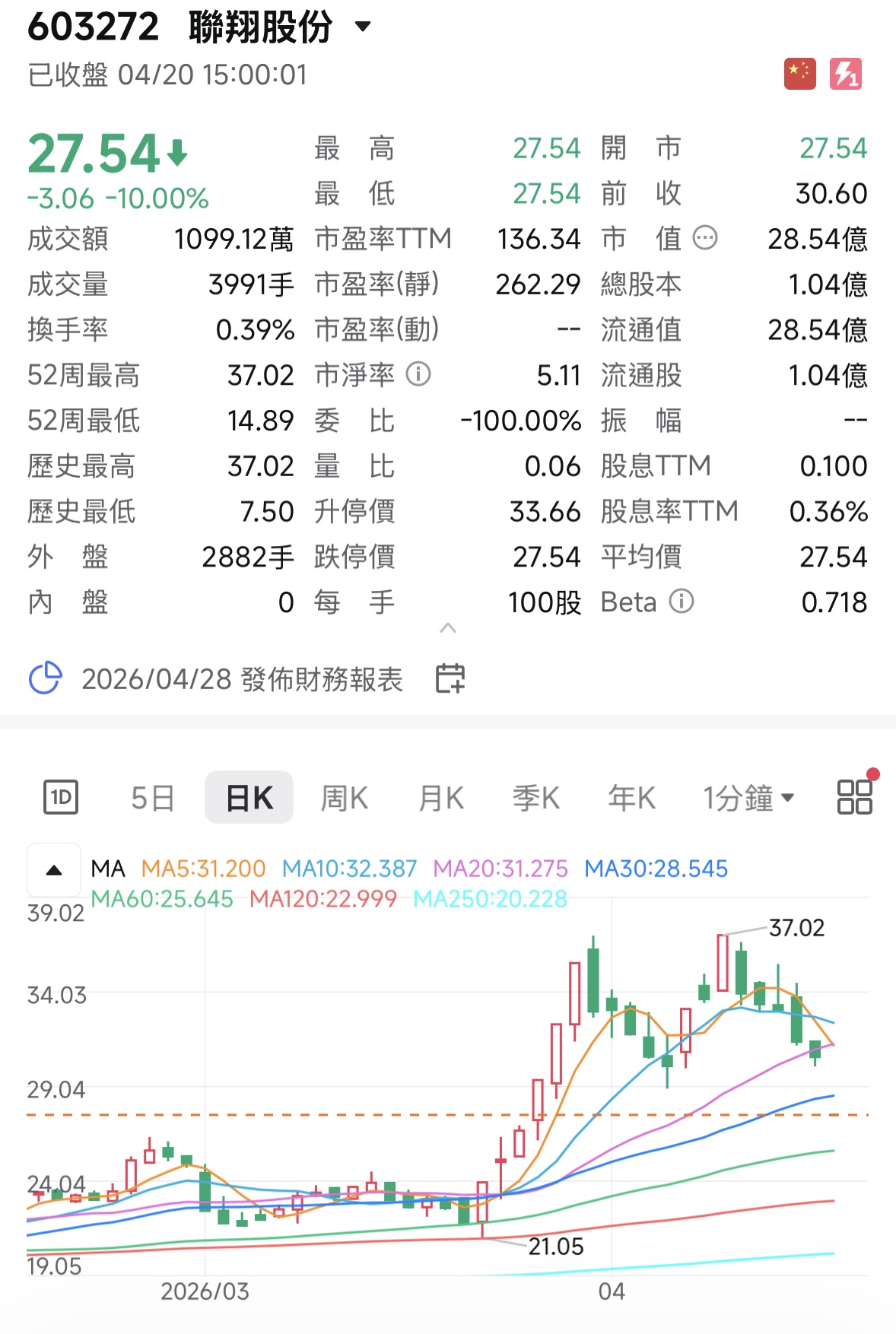The image size is (896, 1334).
Task: Collapse the MA indicator legend
Action: pyautogui.click(x=54, y=870)
